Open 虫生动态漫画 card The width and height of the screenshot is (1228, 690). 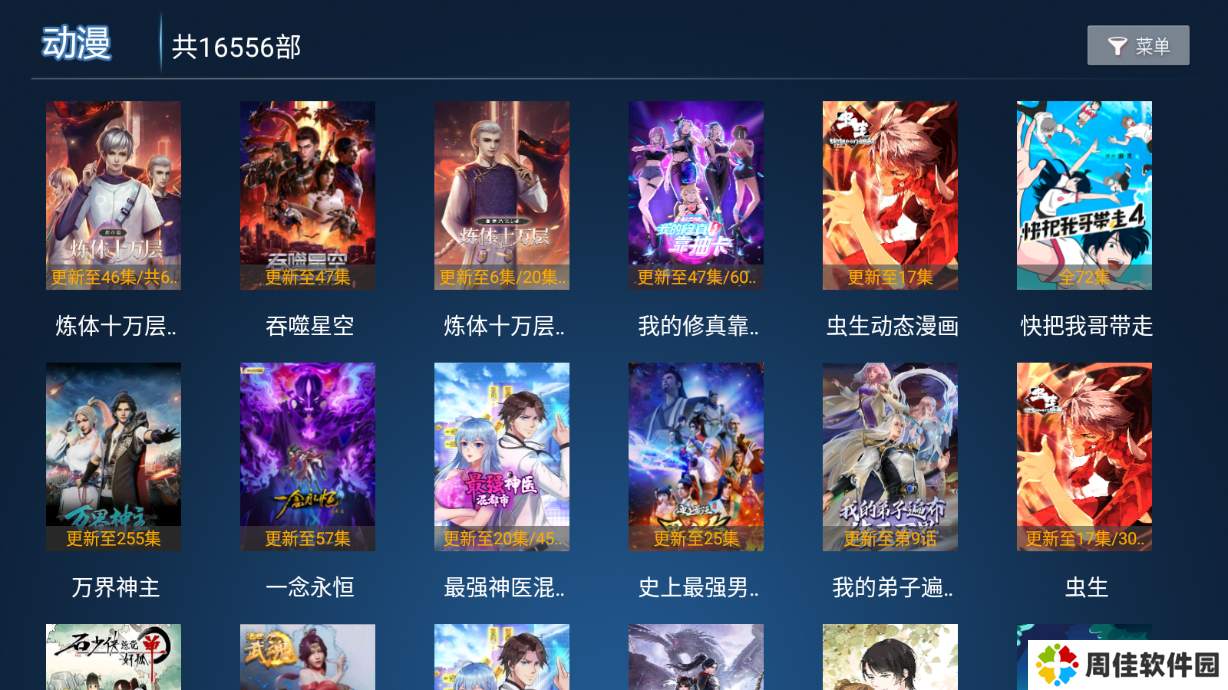pyautogui.click(x=890, y=195)
